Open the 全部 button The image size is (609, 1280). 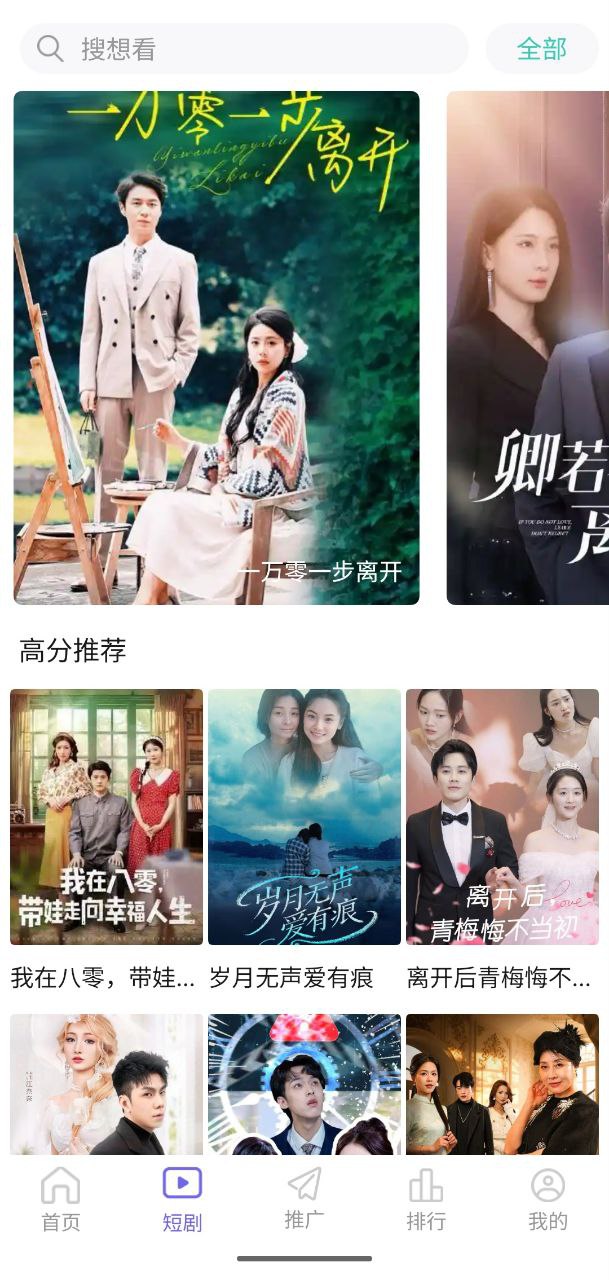click(542, 49)
